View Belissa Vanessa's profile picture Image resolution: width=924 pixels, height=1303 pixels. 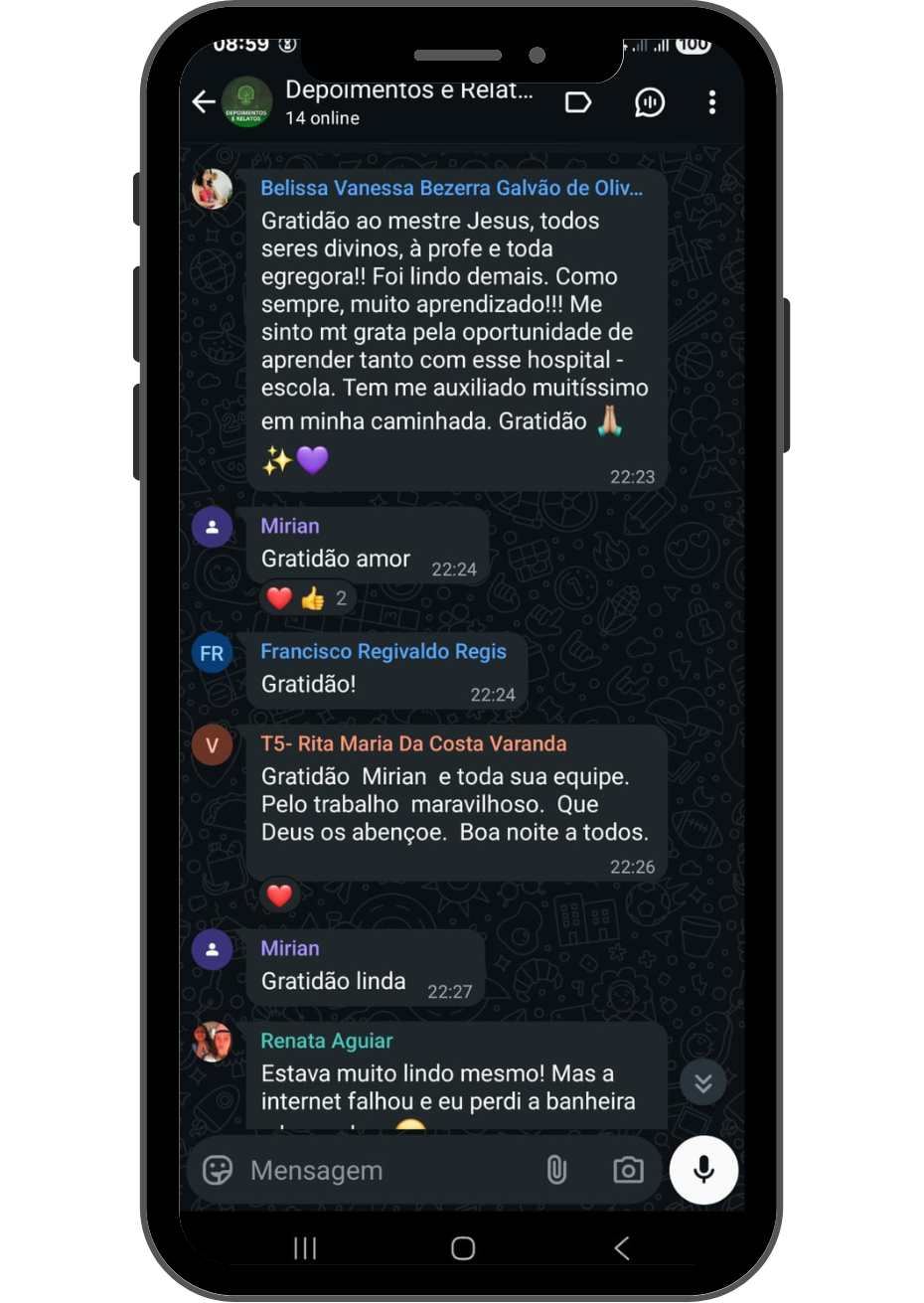click(212, 189)
